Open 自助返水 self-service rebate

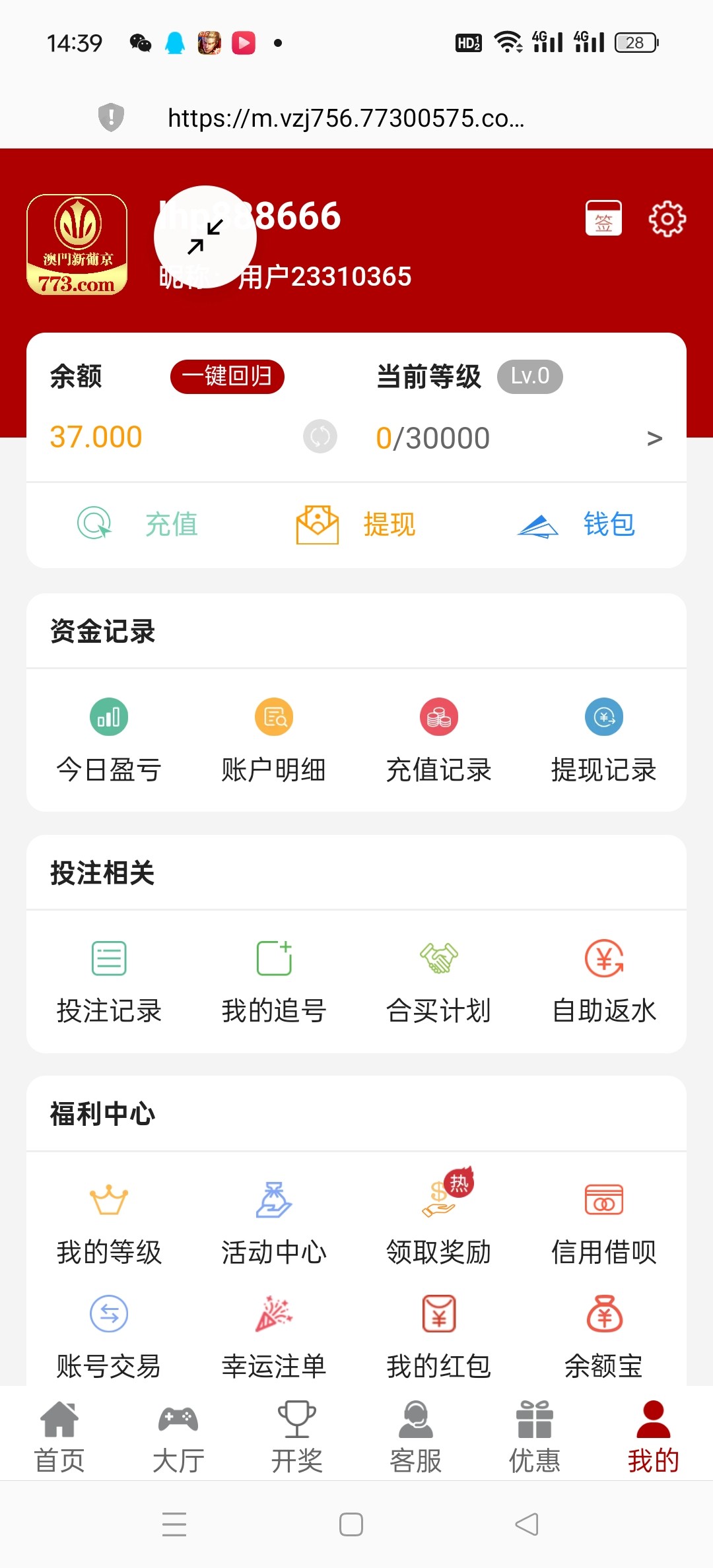604,981
